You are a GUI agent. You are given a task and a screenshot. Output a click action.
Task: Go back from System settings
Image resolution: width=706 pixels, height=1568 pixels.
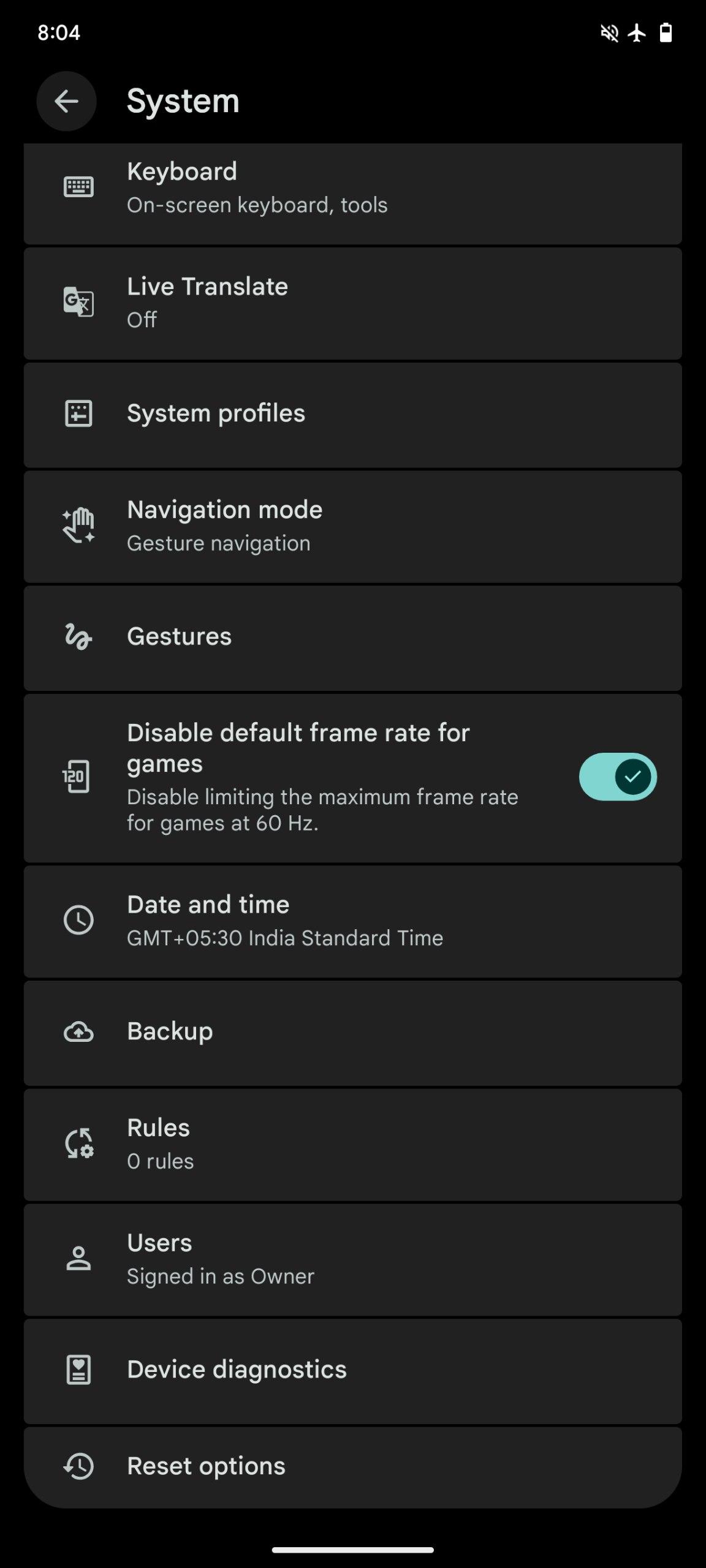coord(66,101)
